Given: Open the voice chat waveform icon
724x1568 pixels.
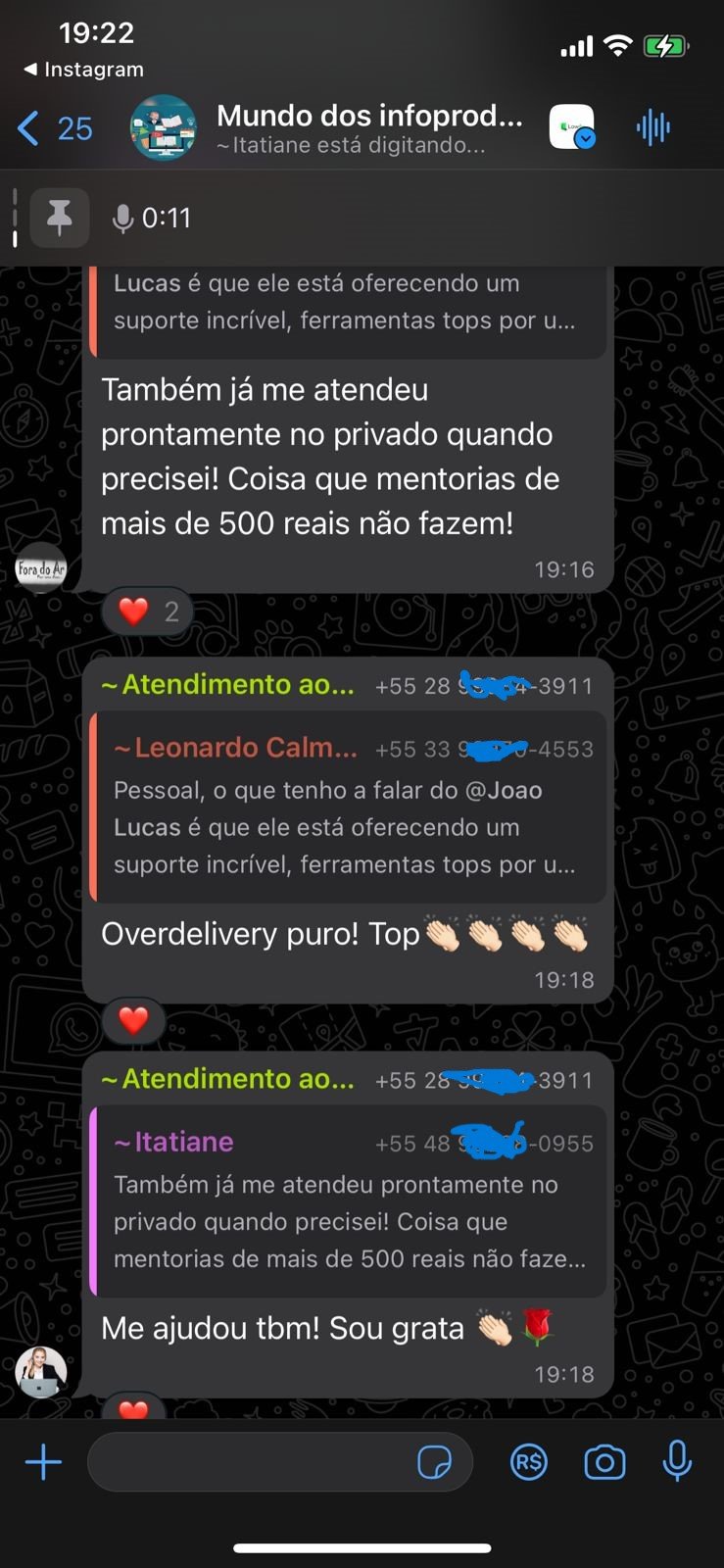Looking at the screenshot, I should [652, 127].
